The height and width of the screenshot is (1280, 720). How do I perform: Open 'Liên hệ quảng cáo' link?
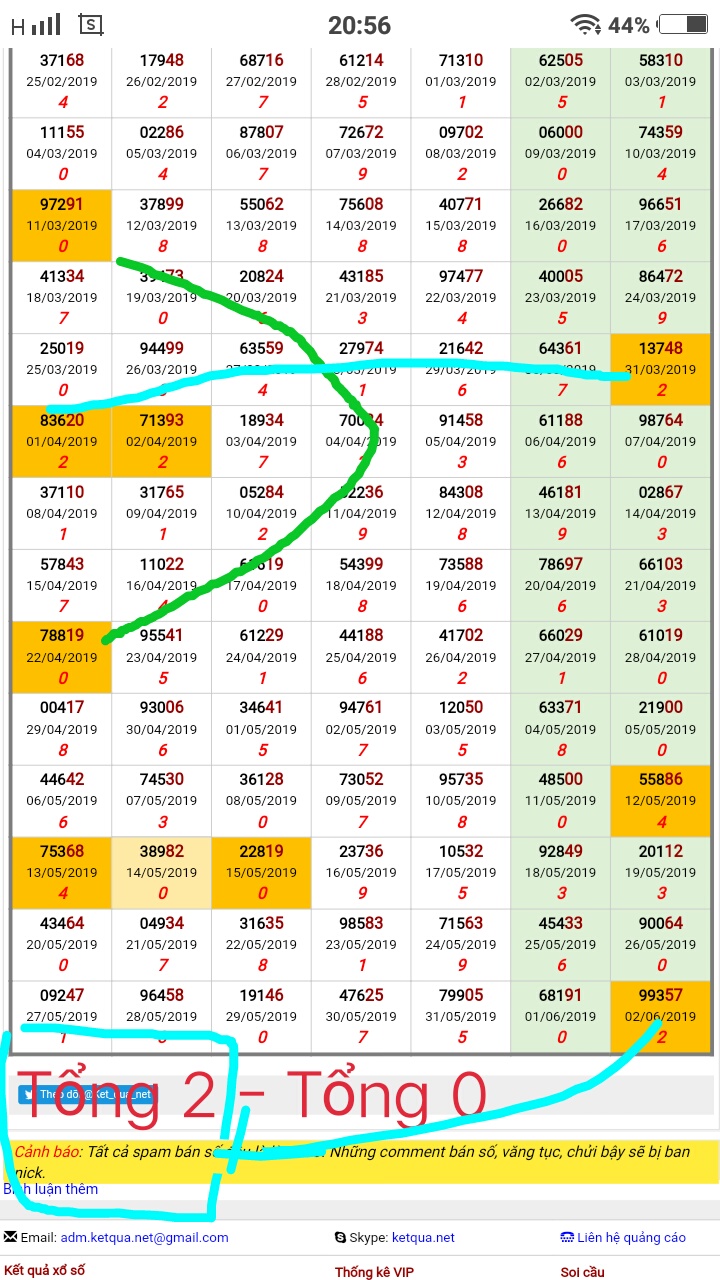click(x=630, y=1237)
